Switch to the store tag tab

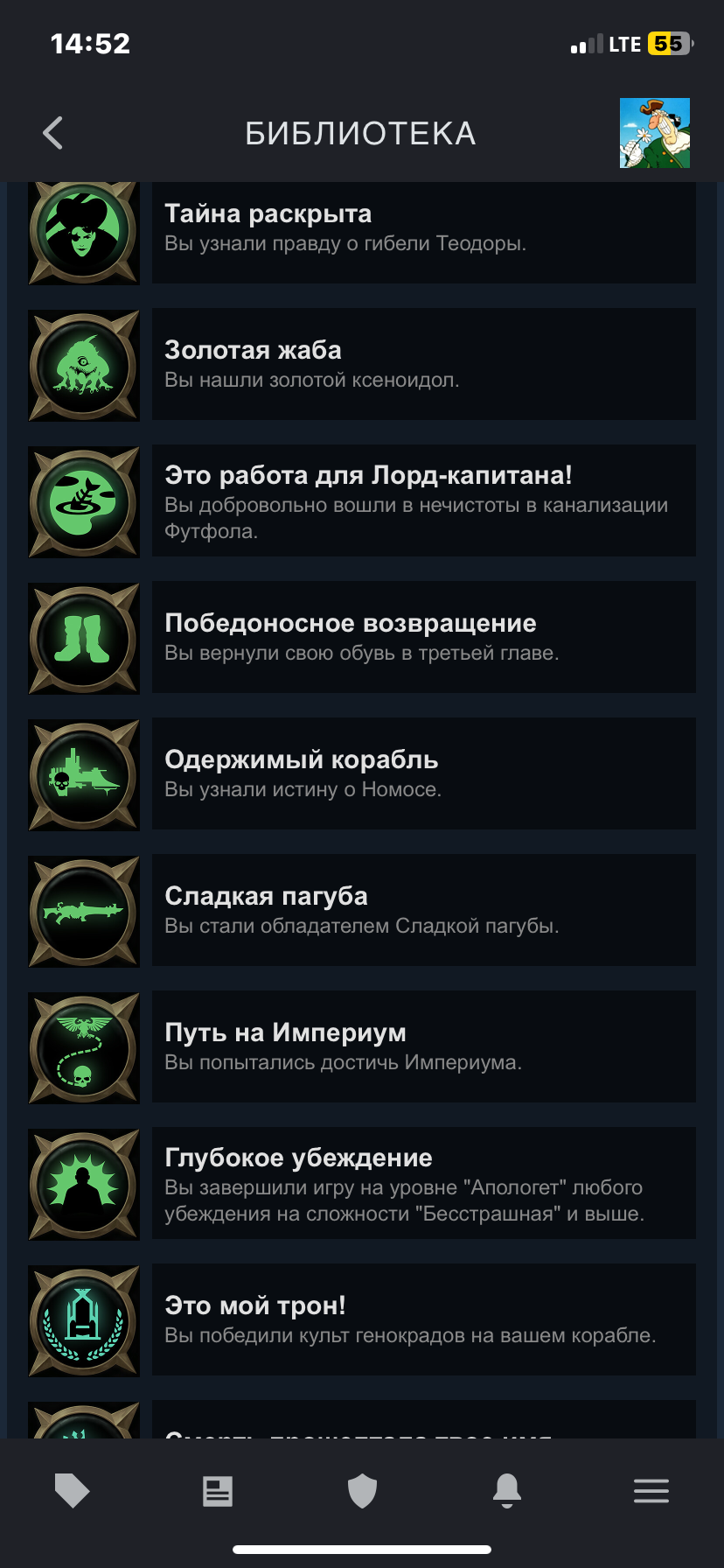click(73, 1490)
